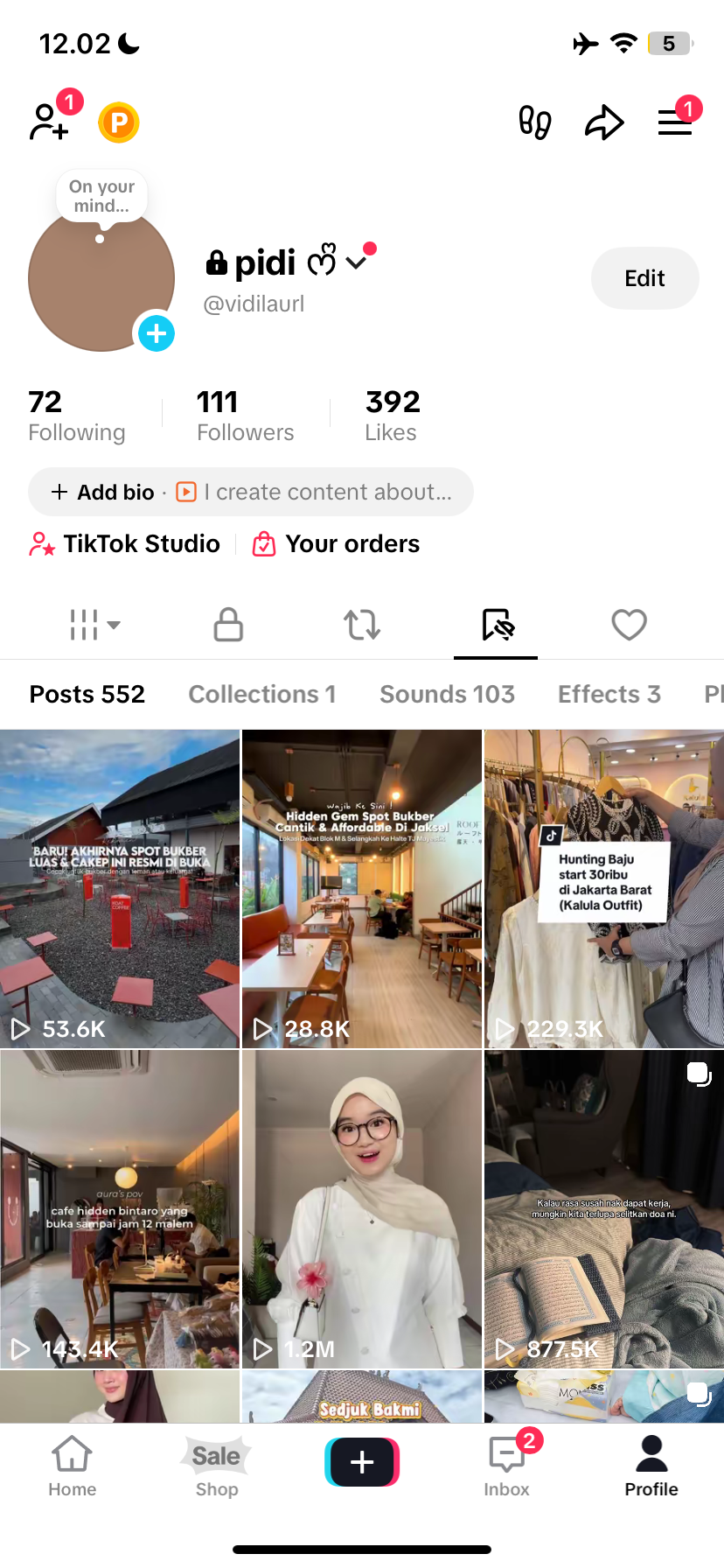
Task: Switch to the private videos lock tab
Action: click(x=228, y=625)
